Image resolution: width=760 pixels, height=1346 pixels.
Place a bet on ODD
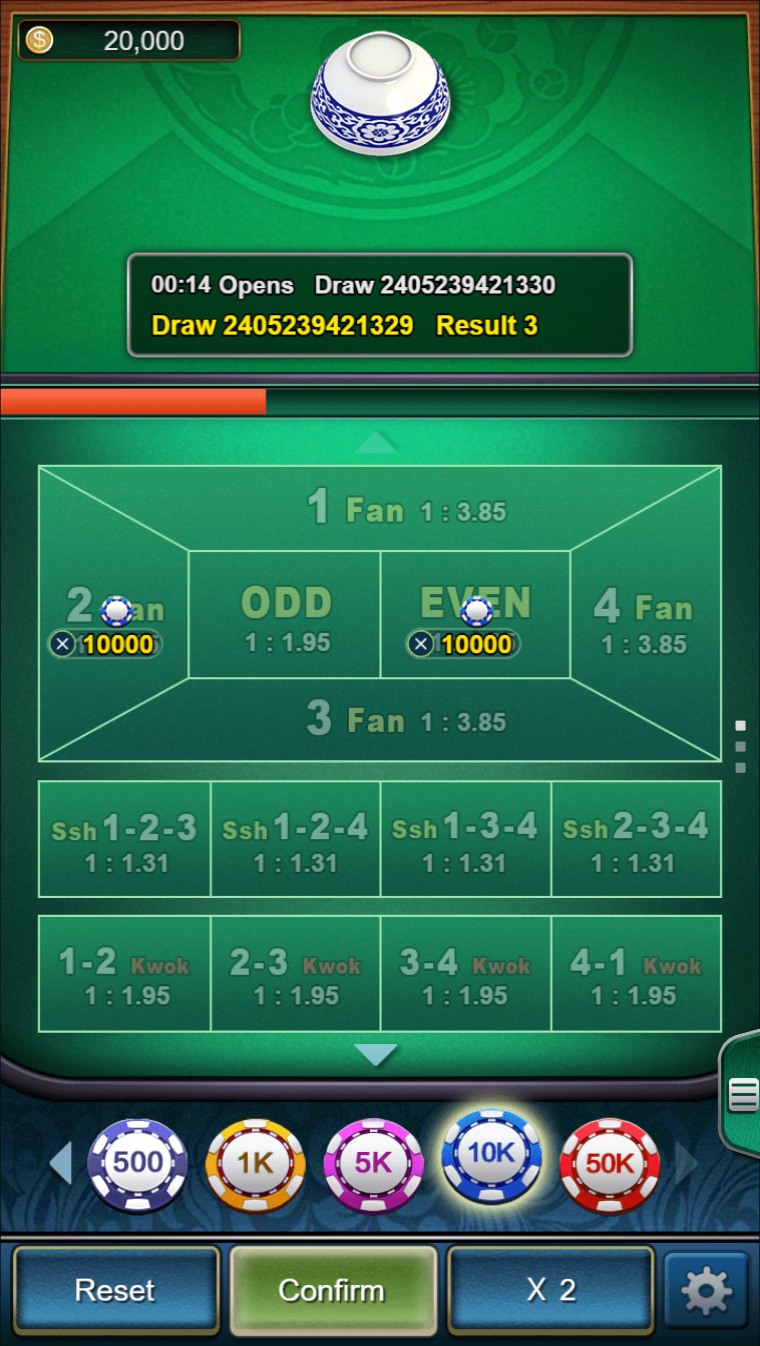tap(285, 616)
